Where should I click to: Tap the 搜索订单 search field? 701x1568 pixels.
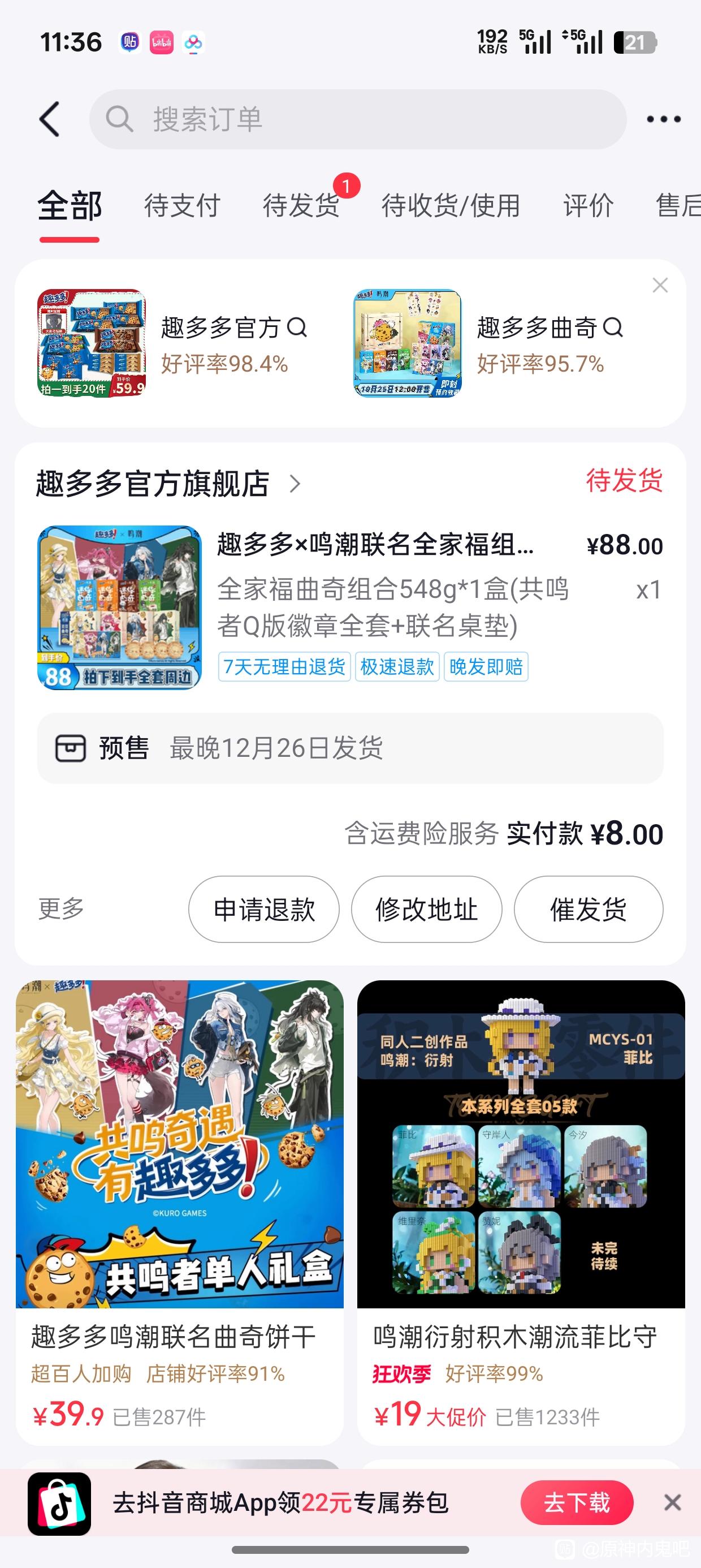(358, 119)
